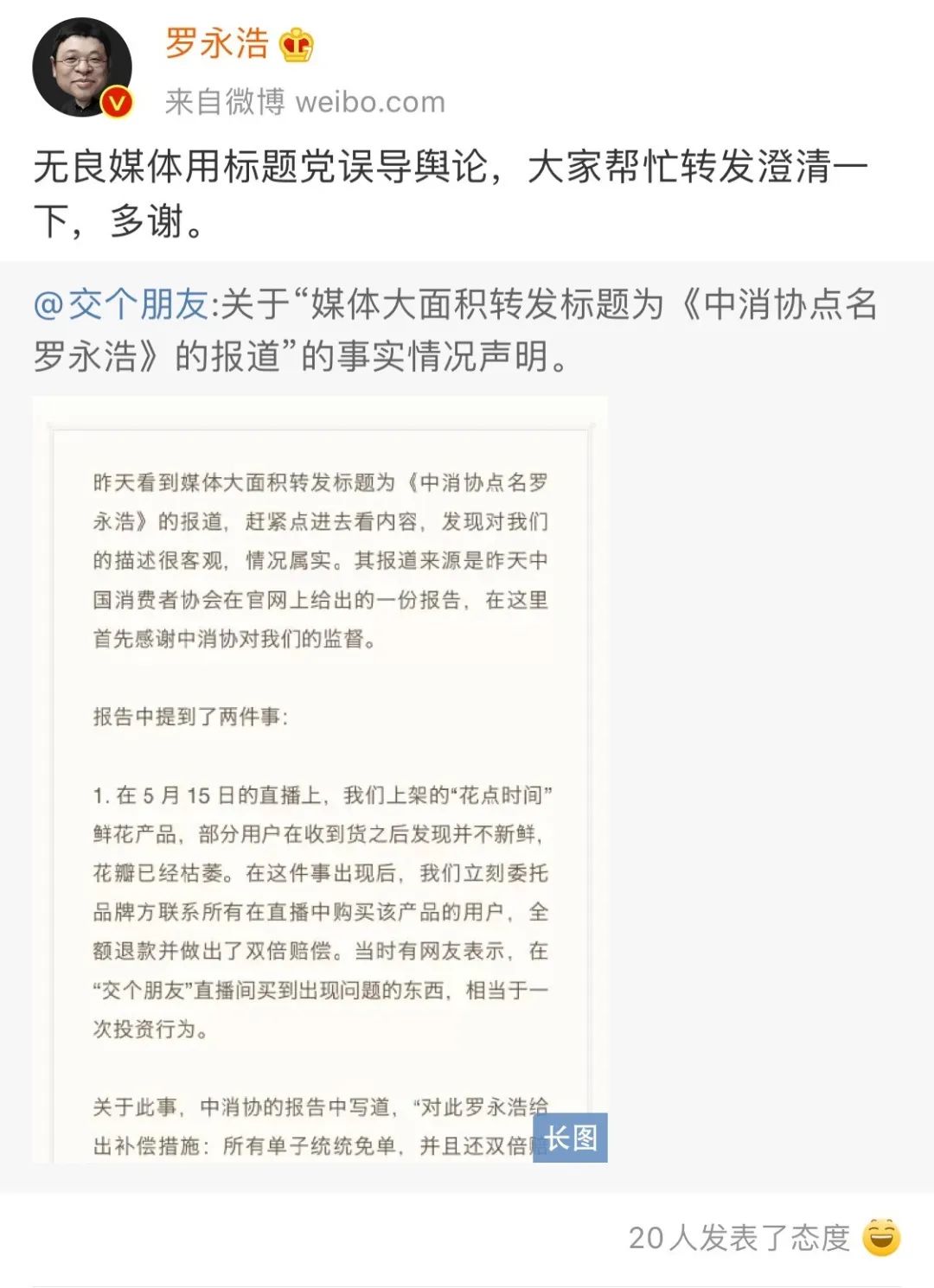Tap the 罗永浩 username
This screenshot has height=1288, width=934.
[x=217, y=43]
